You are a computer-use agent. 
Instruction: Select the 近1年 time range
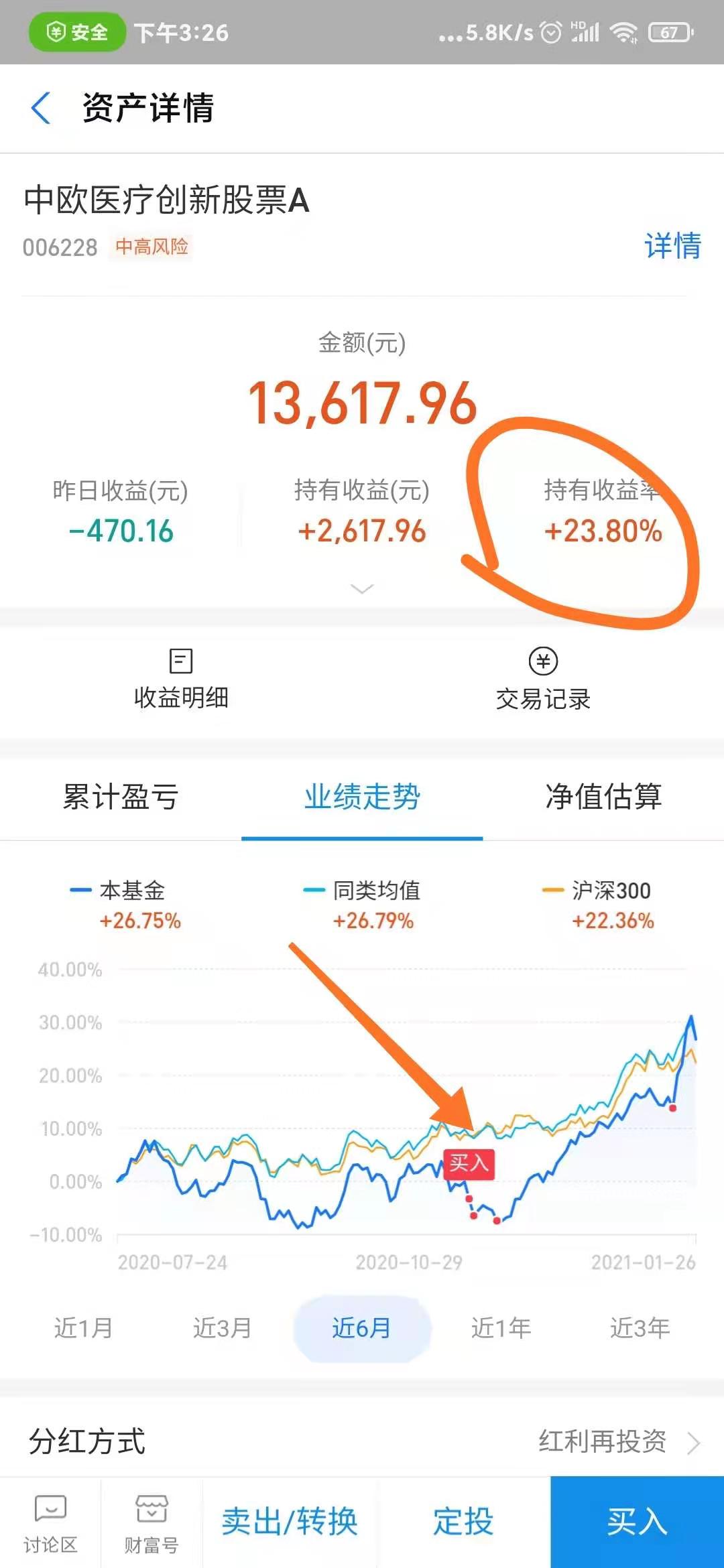point(500,1328)
